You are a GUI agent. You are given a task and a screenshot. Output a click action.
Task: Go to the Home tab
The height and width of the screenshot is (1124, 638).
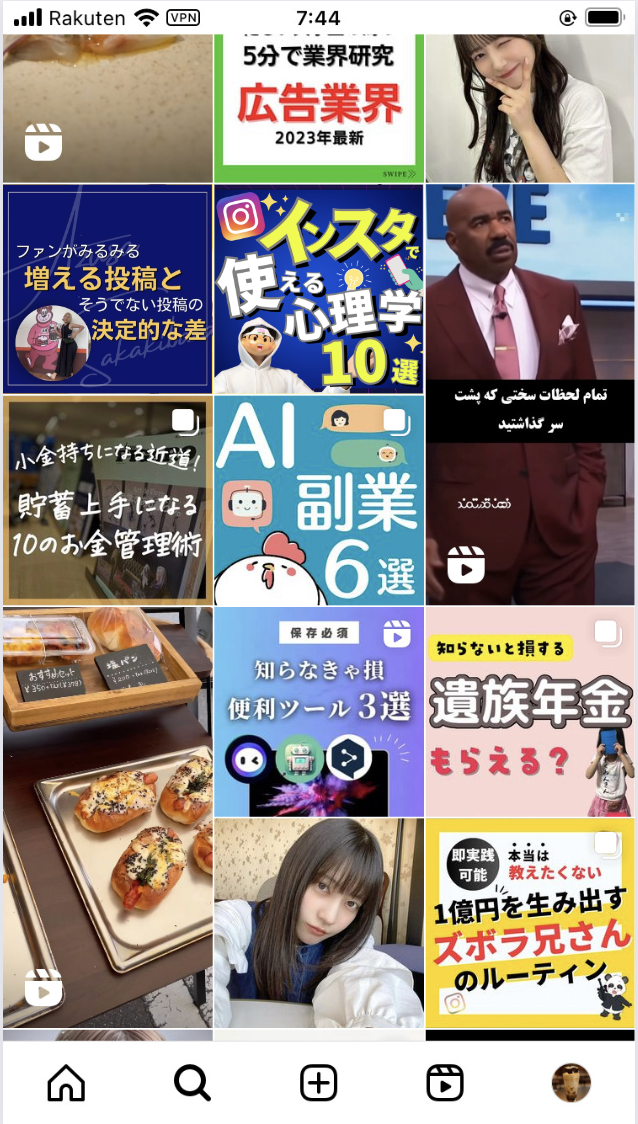pos(66,1082)
